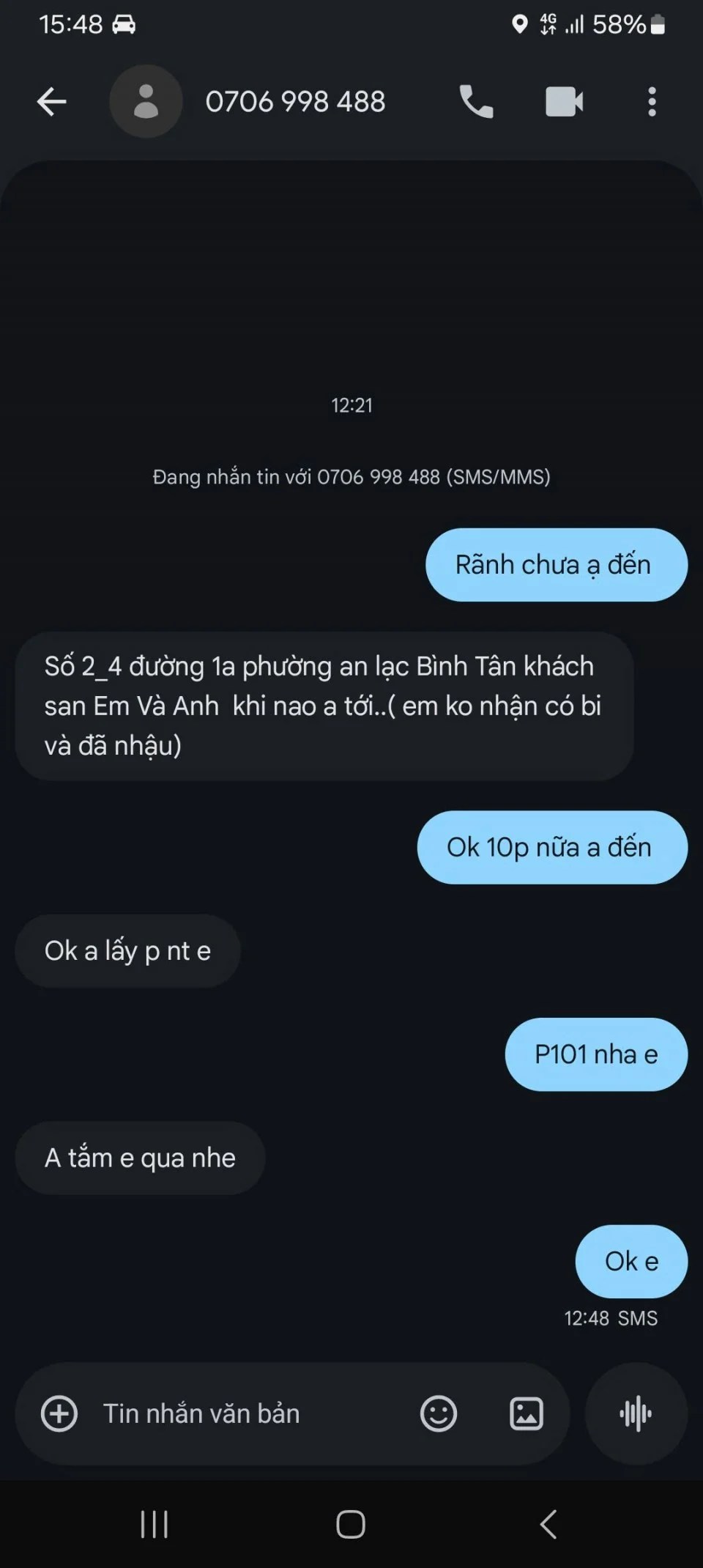Screen dimensions: 703x1568
Task: Open the three-dot overflow menu
Action: click(652, 102)
